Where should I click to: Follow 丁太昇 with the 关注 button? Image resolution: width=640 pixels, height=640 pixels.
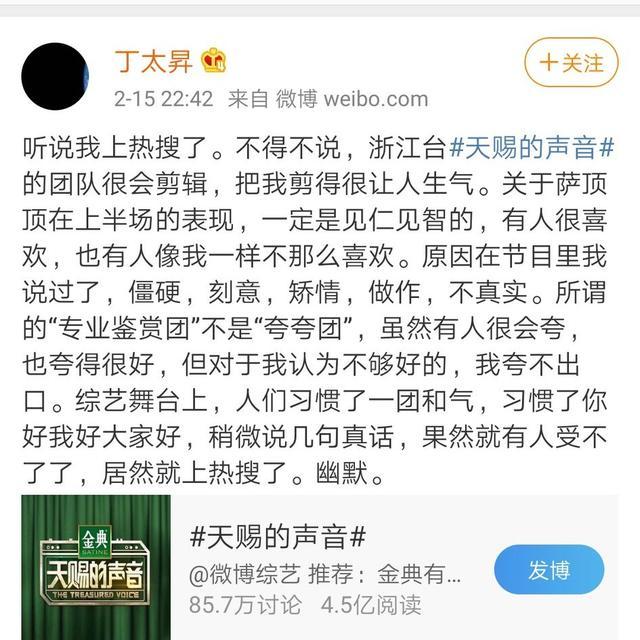[x=571, y=62]
